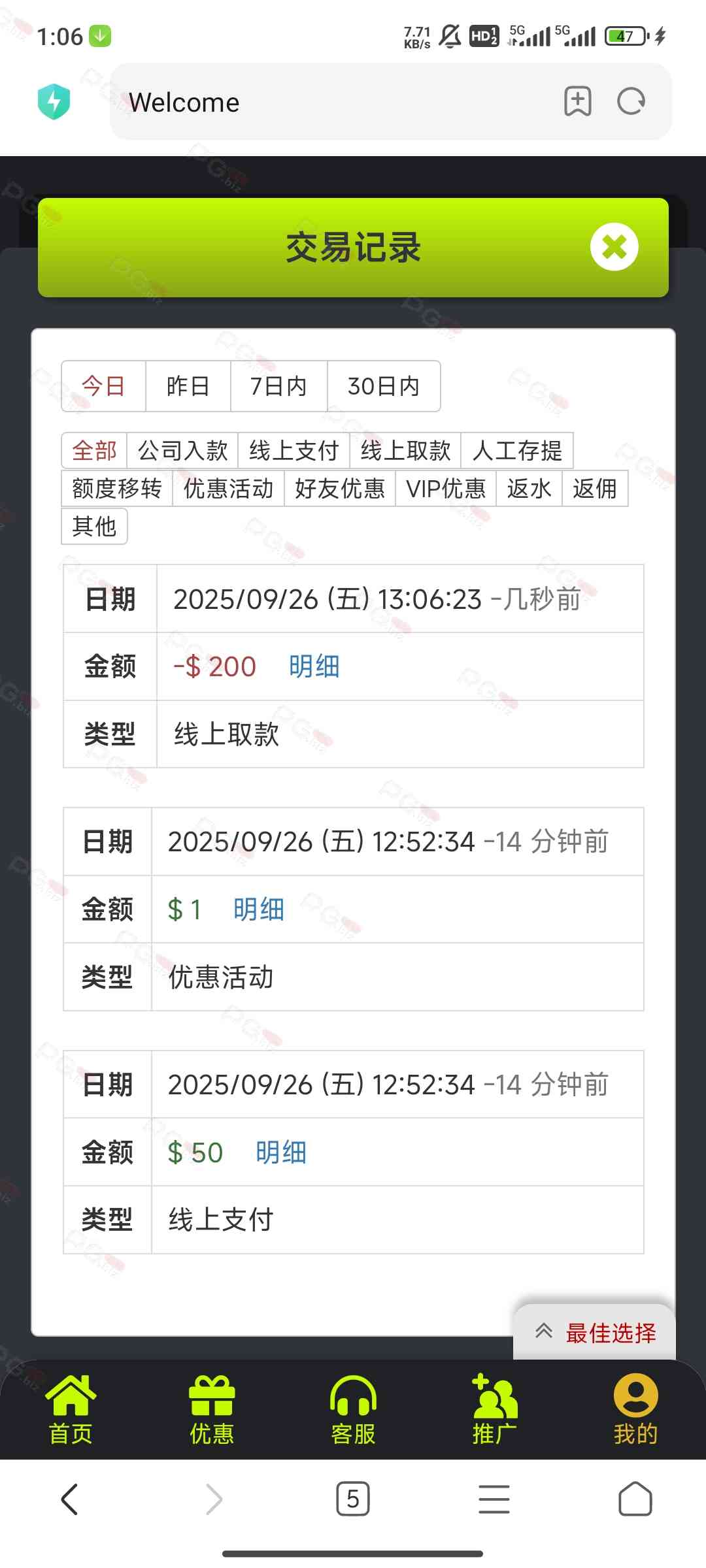Select the 人工存提 filter

516,450
